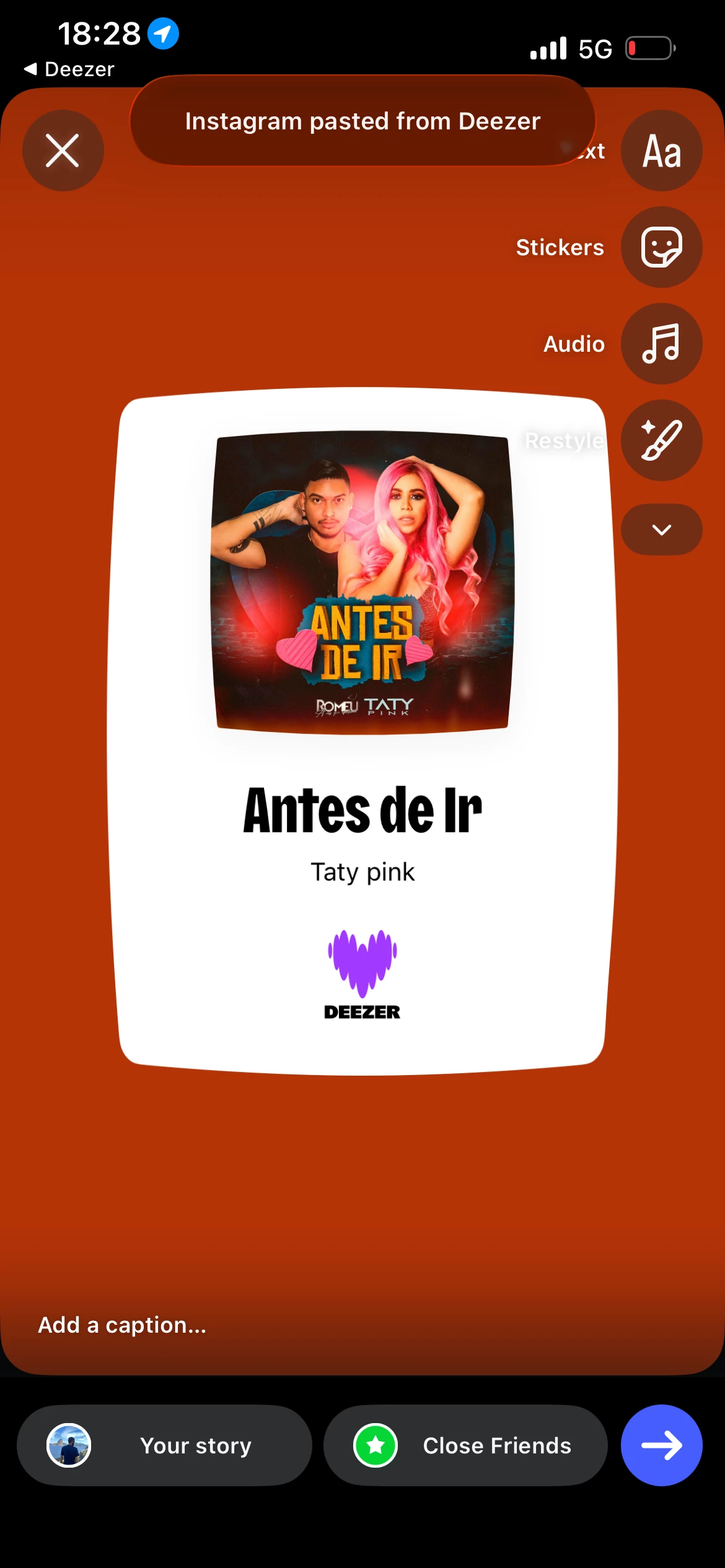
Task: Expand more editing tools chevron
Action: click(661, 529)
